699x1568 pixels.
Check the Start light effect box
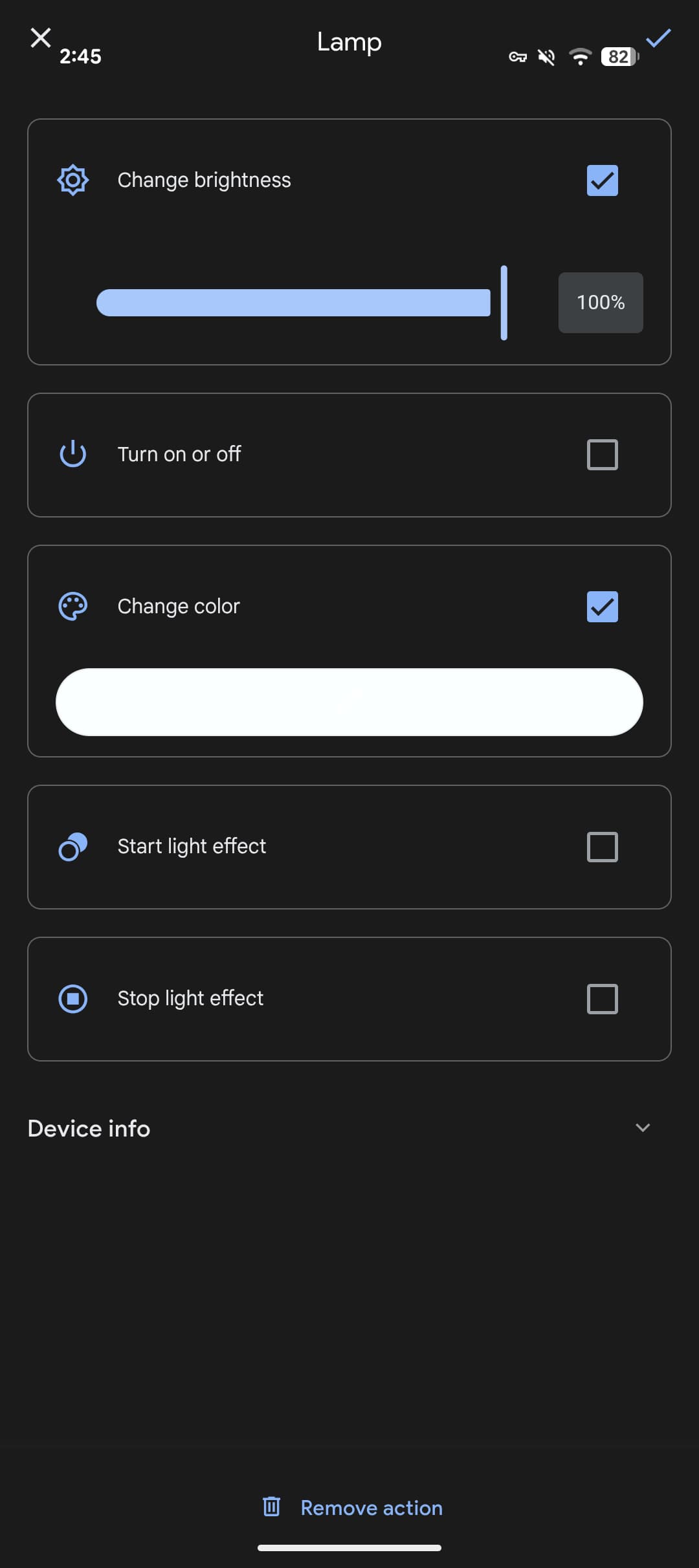tap(602, 847)
